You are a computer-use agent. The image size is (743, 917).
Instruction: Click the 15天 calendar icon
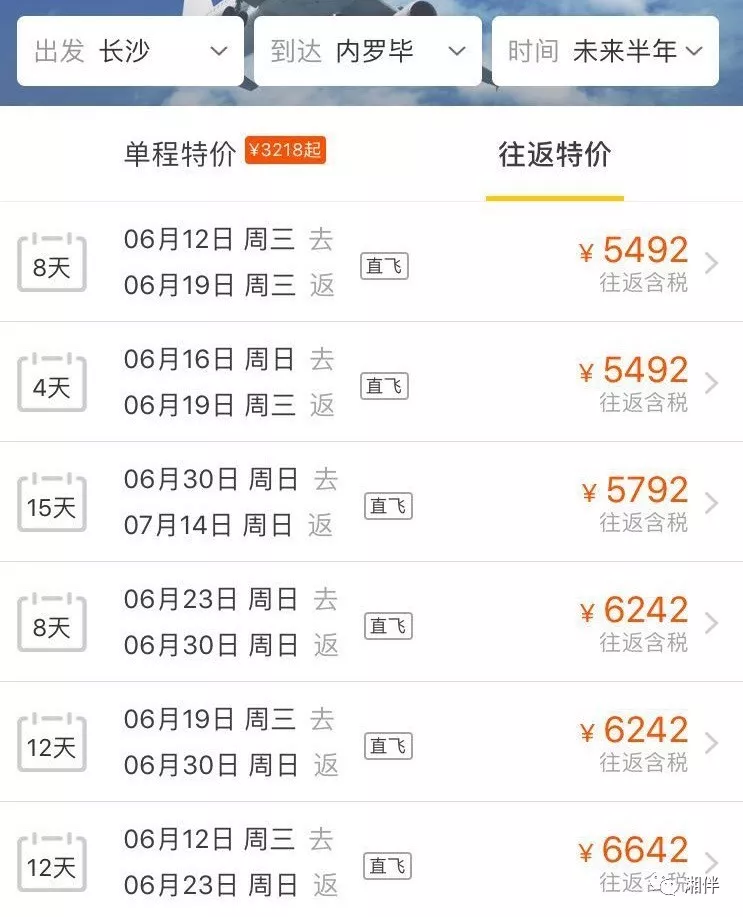click(x=51, y=504)
